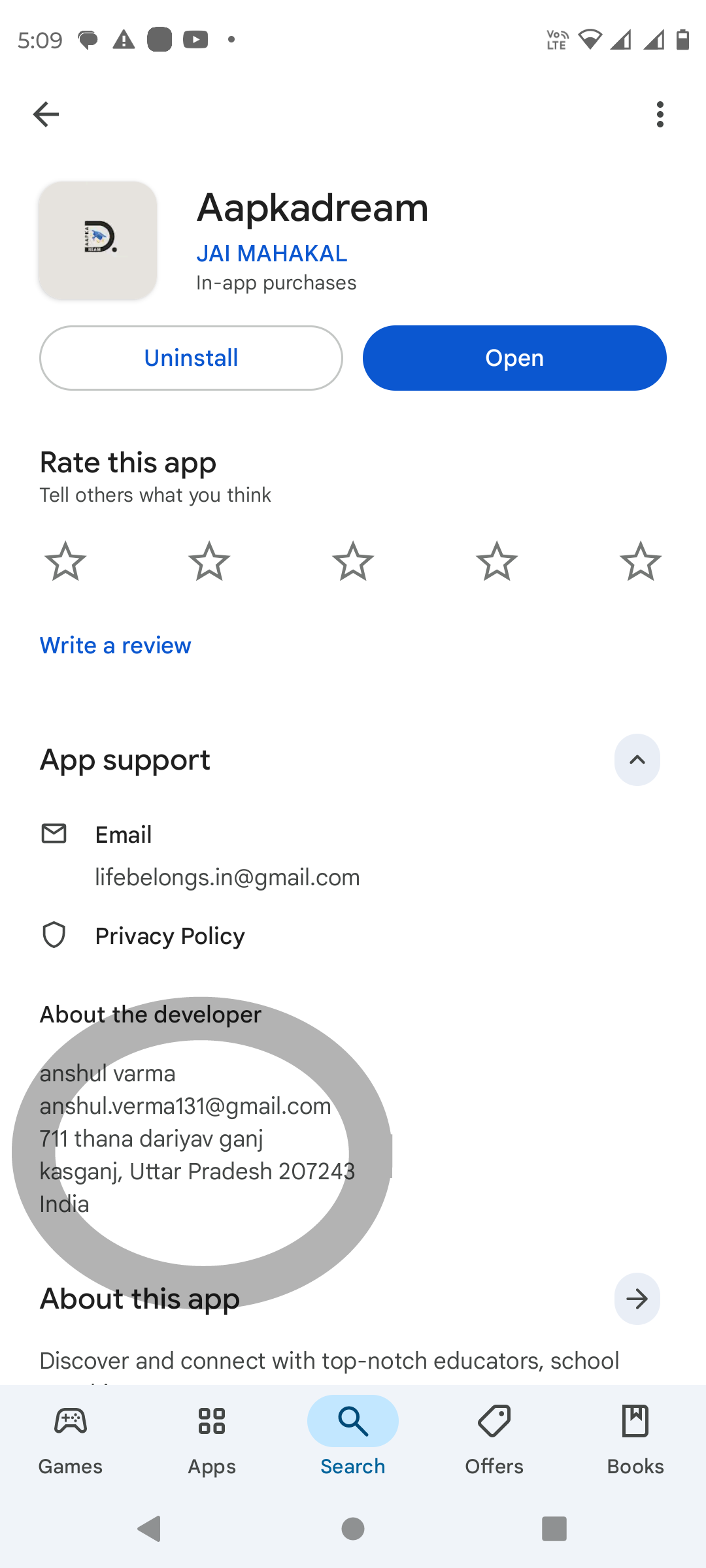Go back using the top arrow
The width and height of the screenshot is (706, 1568).
pos(46,114)
